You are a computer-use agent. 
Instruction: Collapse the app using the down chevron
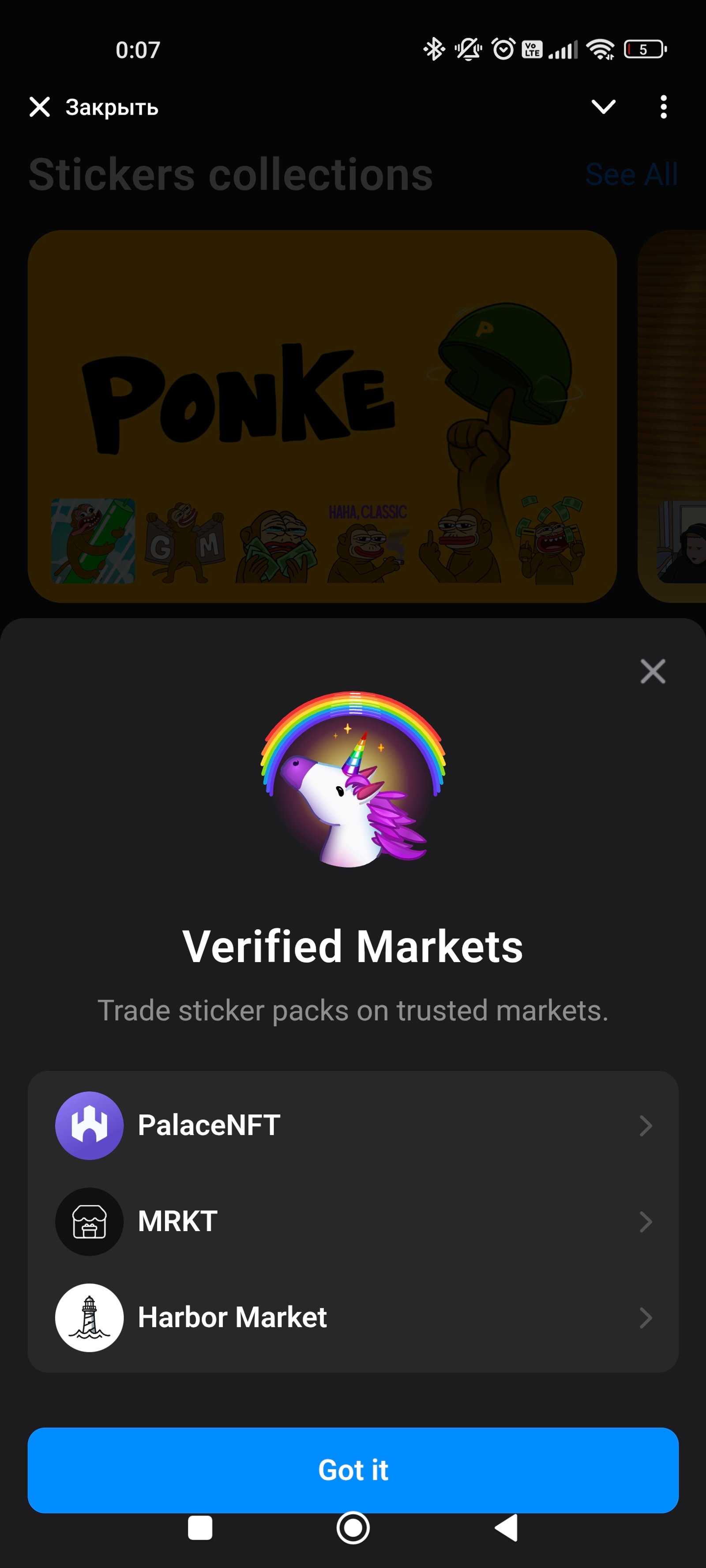coord(603,107)
